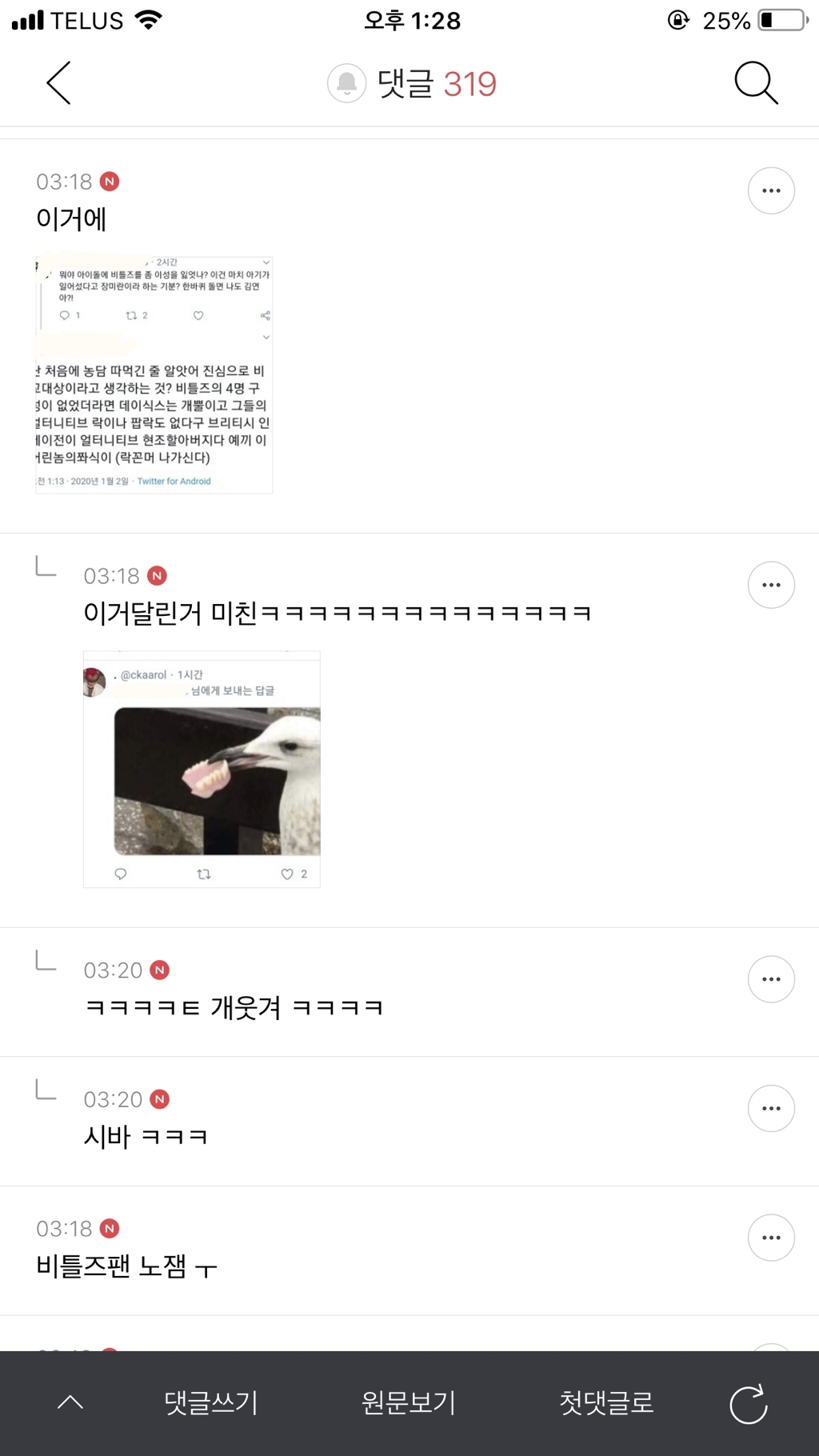
Task: Open options for the 이거달린거 미친 reply
Action: [770, 585]
